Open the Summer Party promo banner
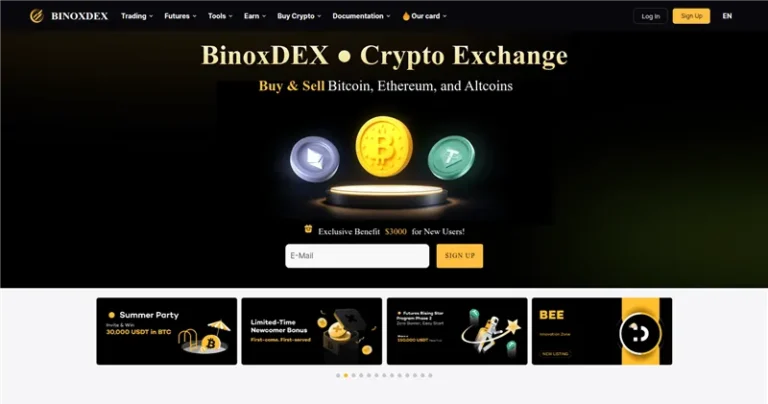Screen dimensions: 768x404 167,331
